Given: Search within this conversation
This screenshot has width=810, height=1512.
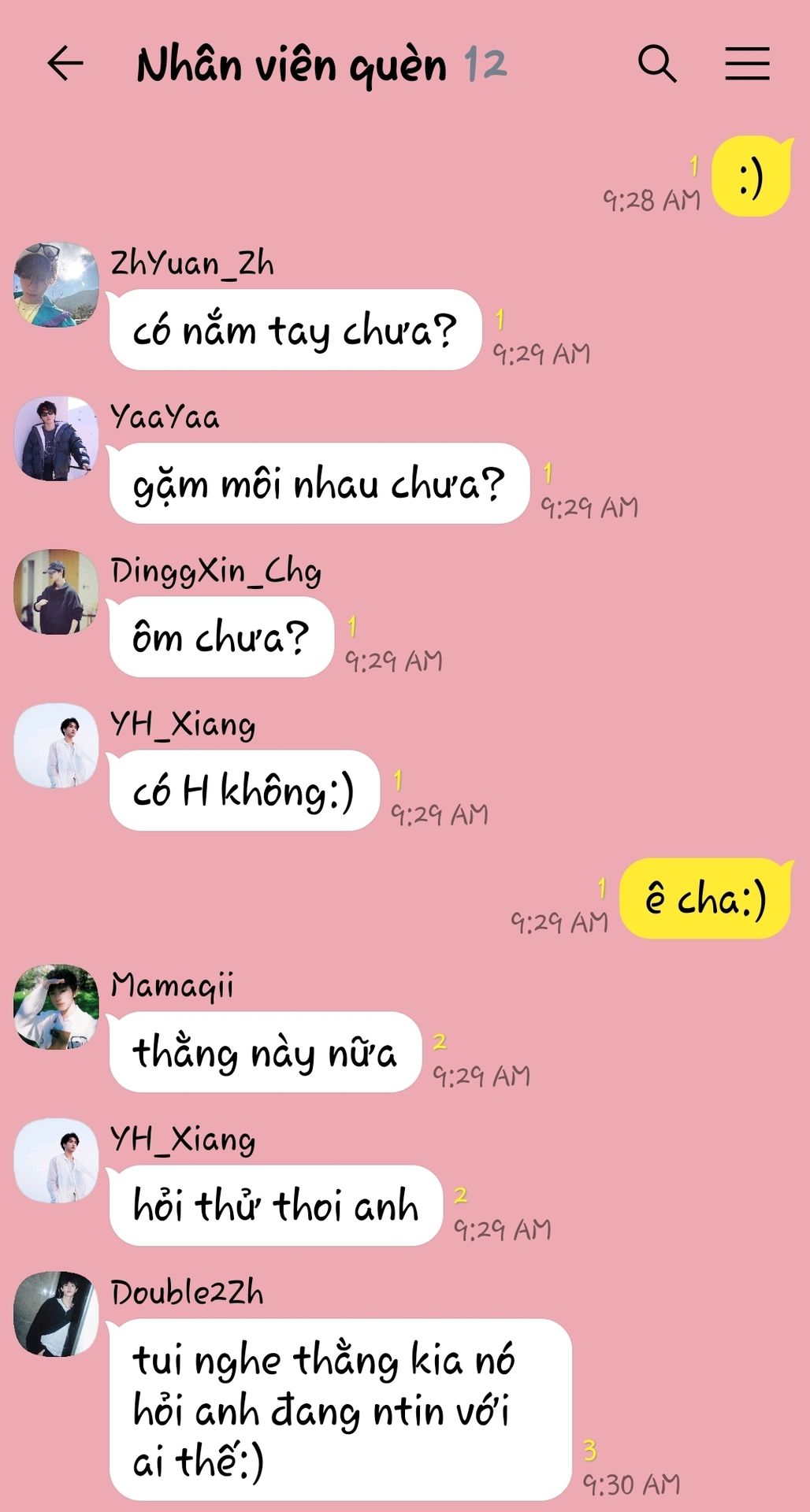Looking at the screenshot, I should click(657, 63).
